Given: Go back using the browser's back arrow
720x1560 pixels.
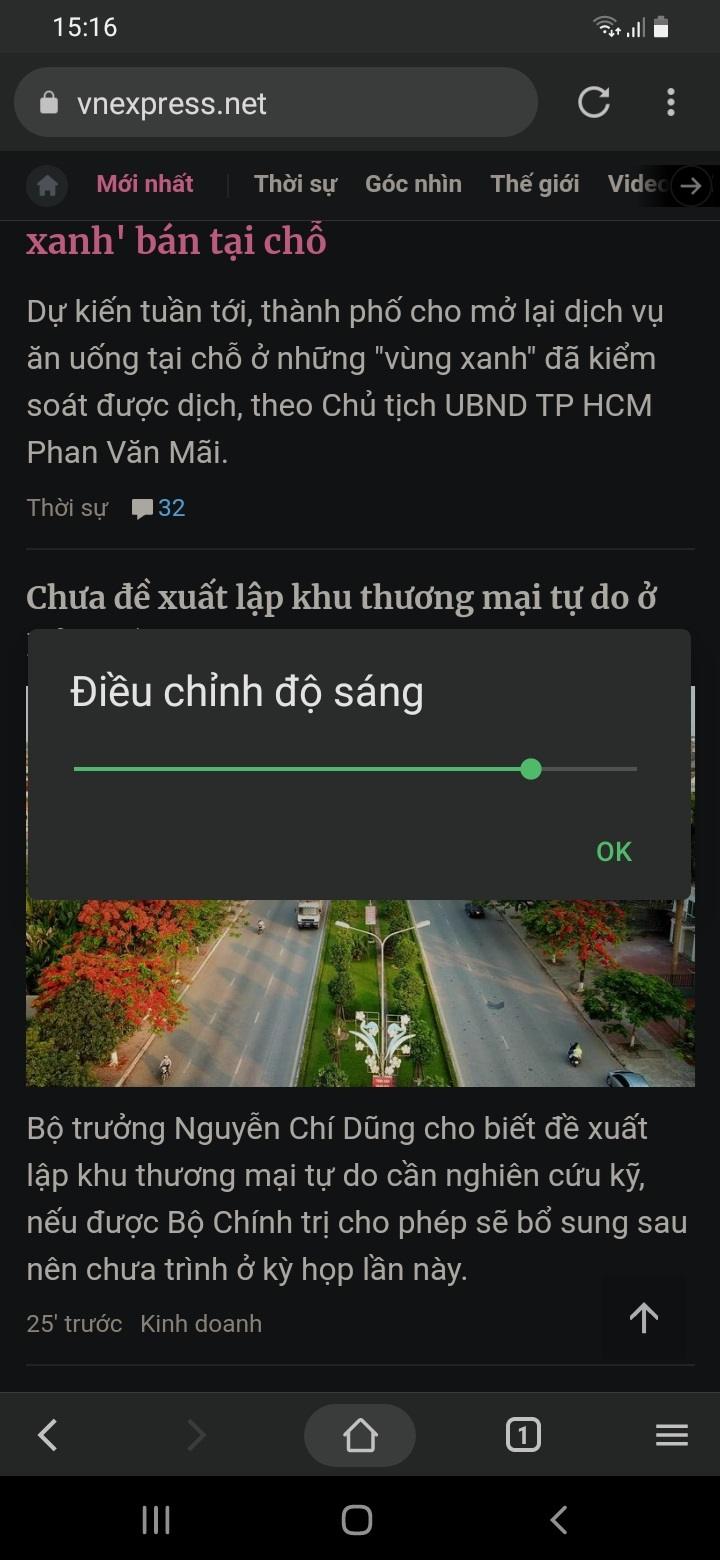Looking at the screenshot, I should pos(47,1435).
